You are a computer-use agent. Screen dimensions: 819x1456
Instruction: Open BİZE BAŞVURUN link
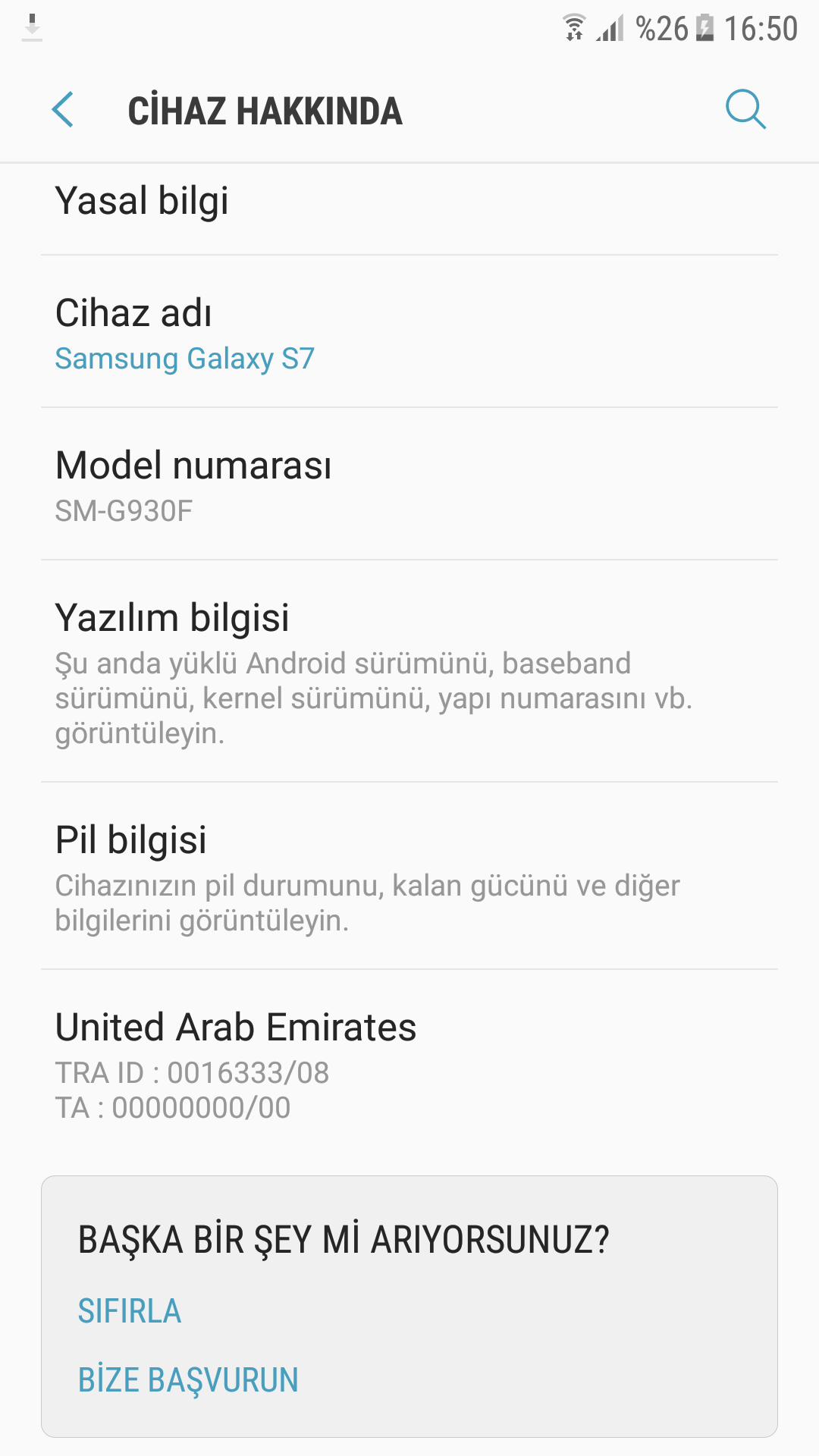(188, 1380)
